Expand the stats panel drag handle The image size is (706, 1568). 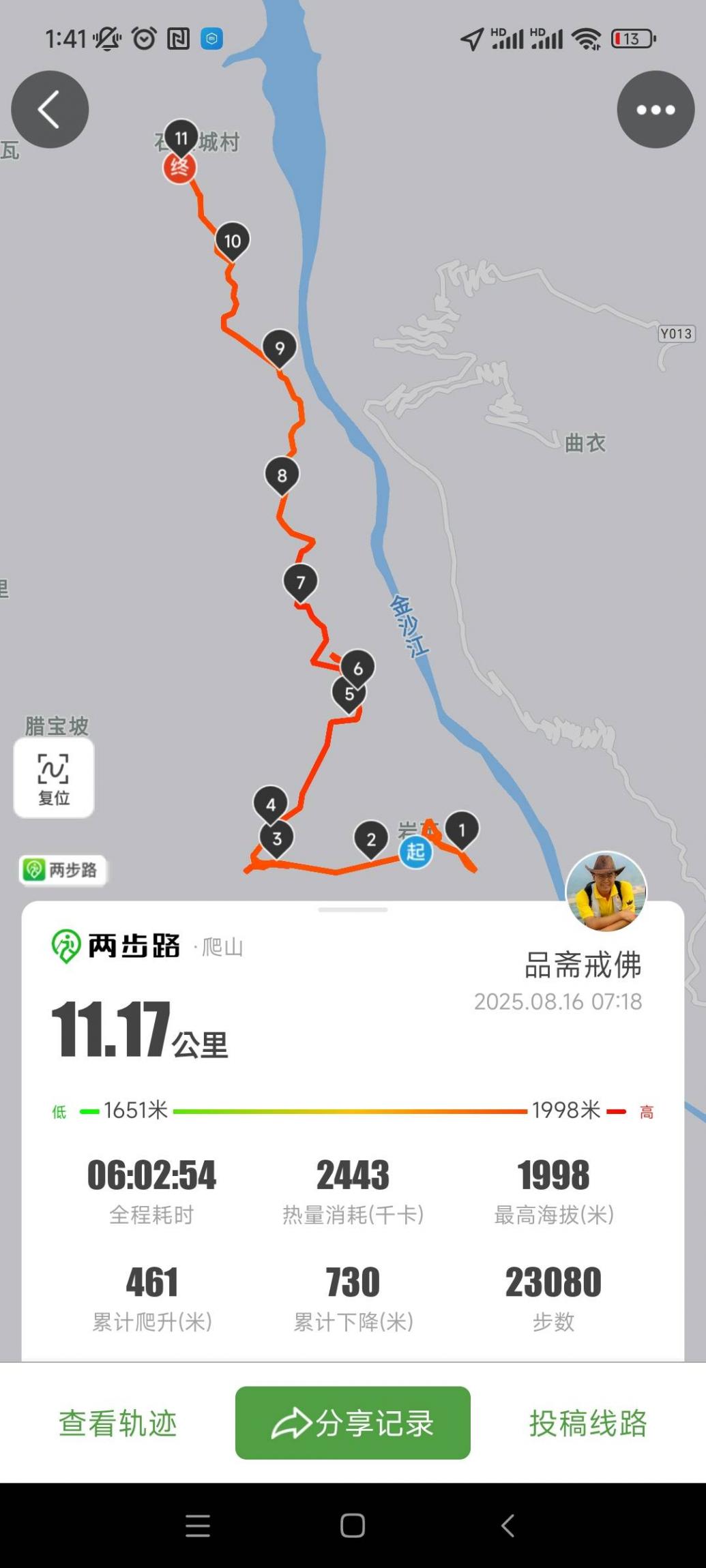353,909
